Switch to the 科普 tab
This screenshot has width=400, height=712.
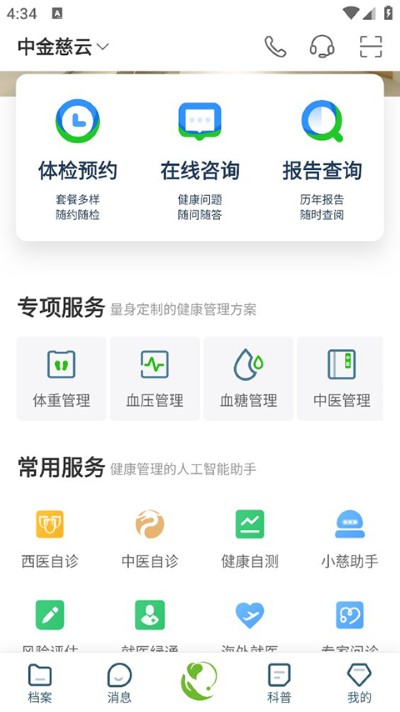click(279, 683)
